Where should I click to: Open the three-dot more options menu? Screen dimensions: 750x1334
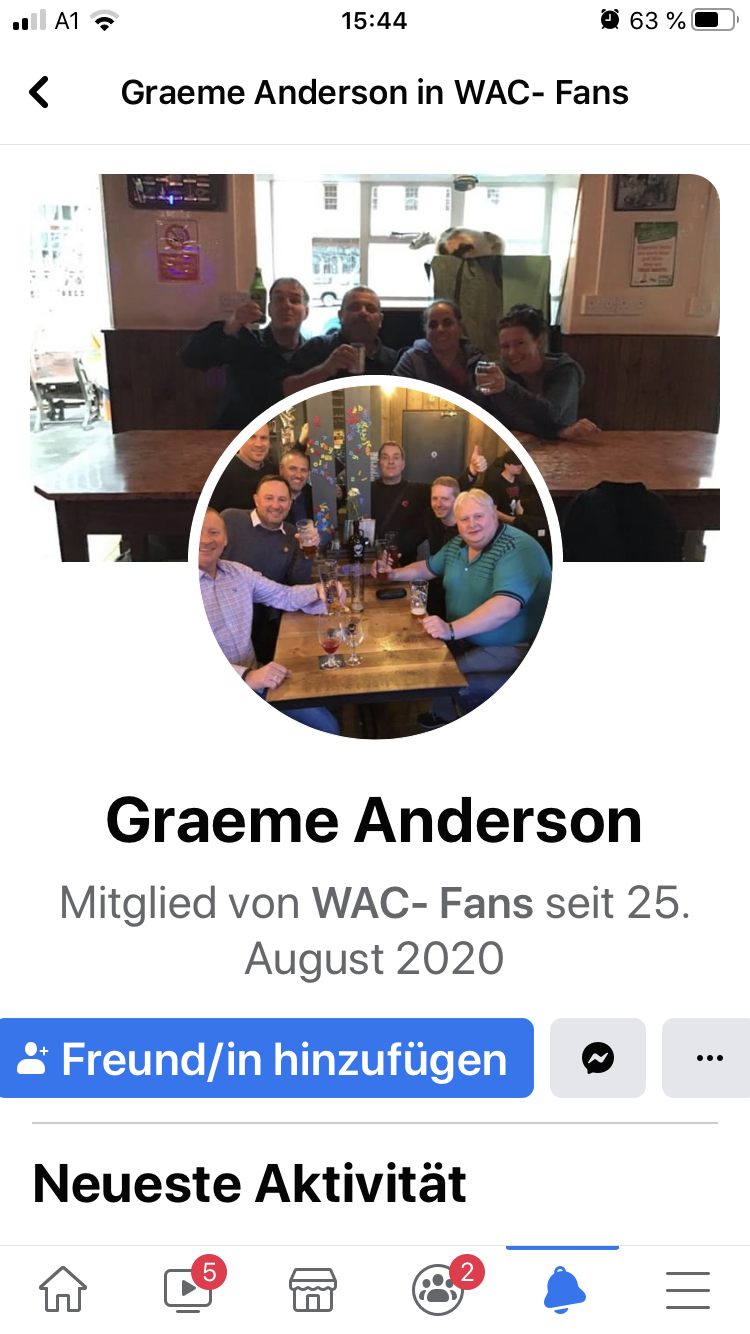pos(708,1058)
